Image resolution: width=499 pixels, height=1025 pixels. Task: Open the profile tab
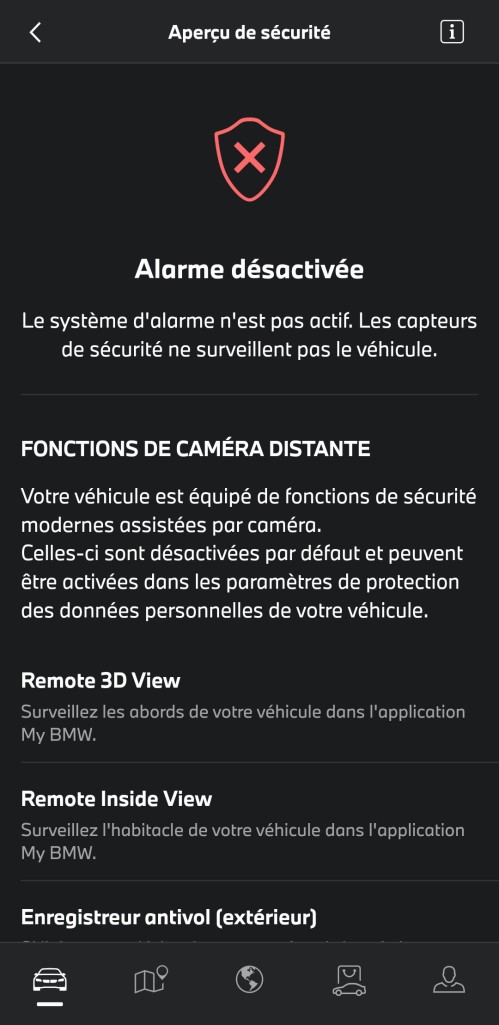(449, 979)
